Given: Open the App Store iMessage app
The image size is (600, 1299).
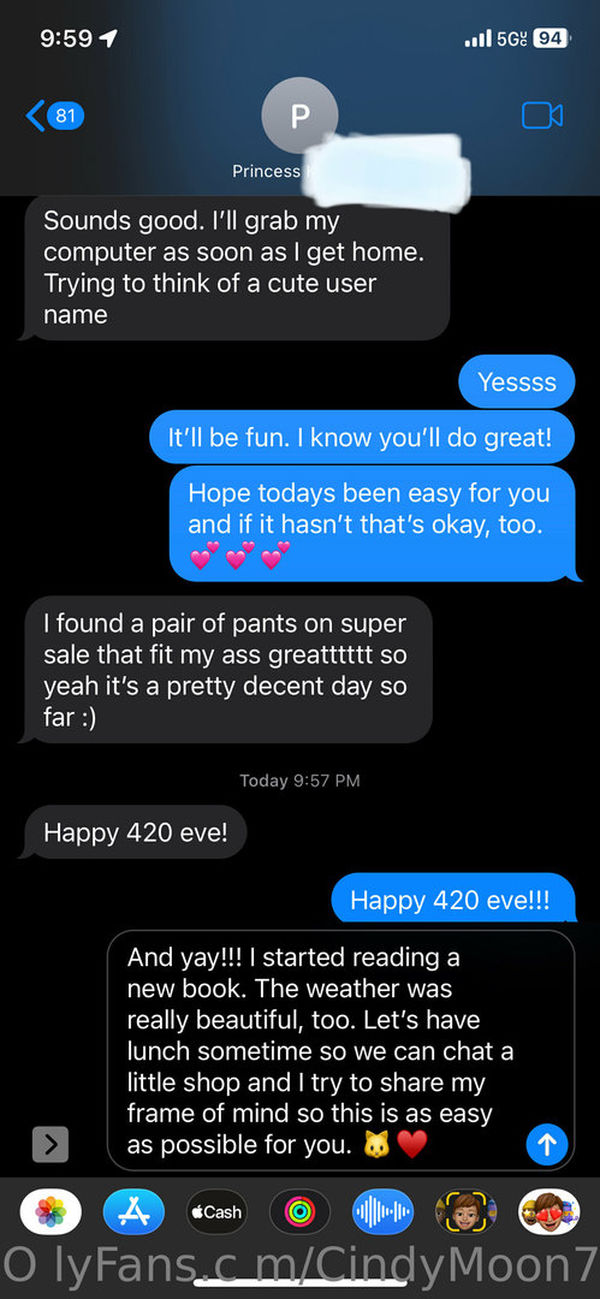Looking at the screenshot, I should click(x=133, y=1212).
